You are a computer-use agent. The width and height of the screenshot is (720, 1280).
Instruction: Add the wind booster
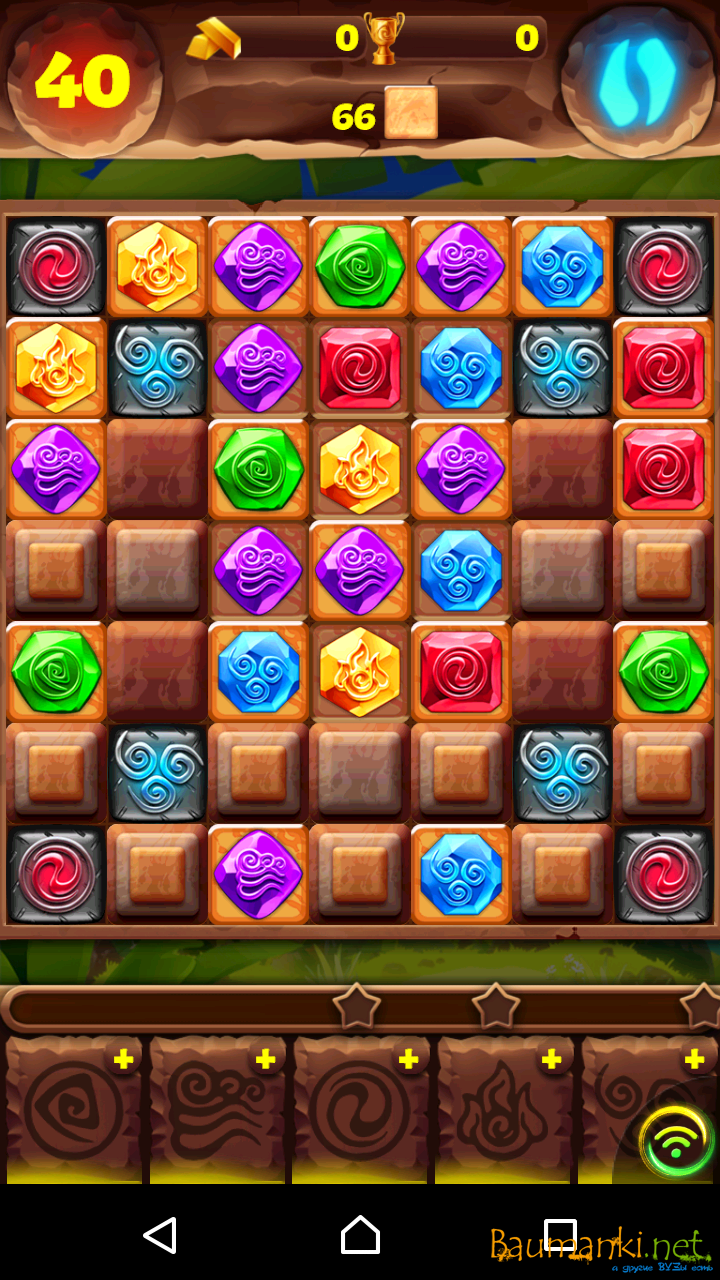click(x=266, y=1060)
